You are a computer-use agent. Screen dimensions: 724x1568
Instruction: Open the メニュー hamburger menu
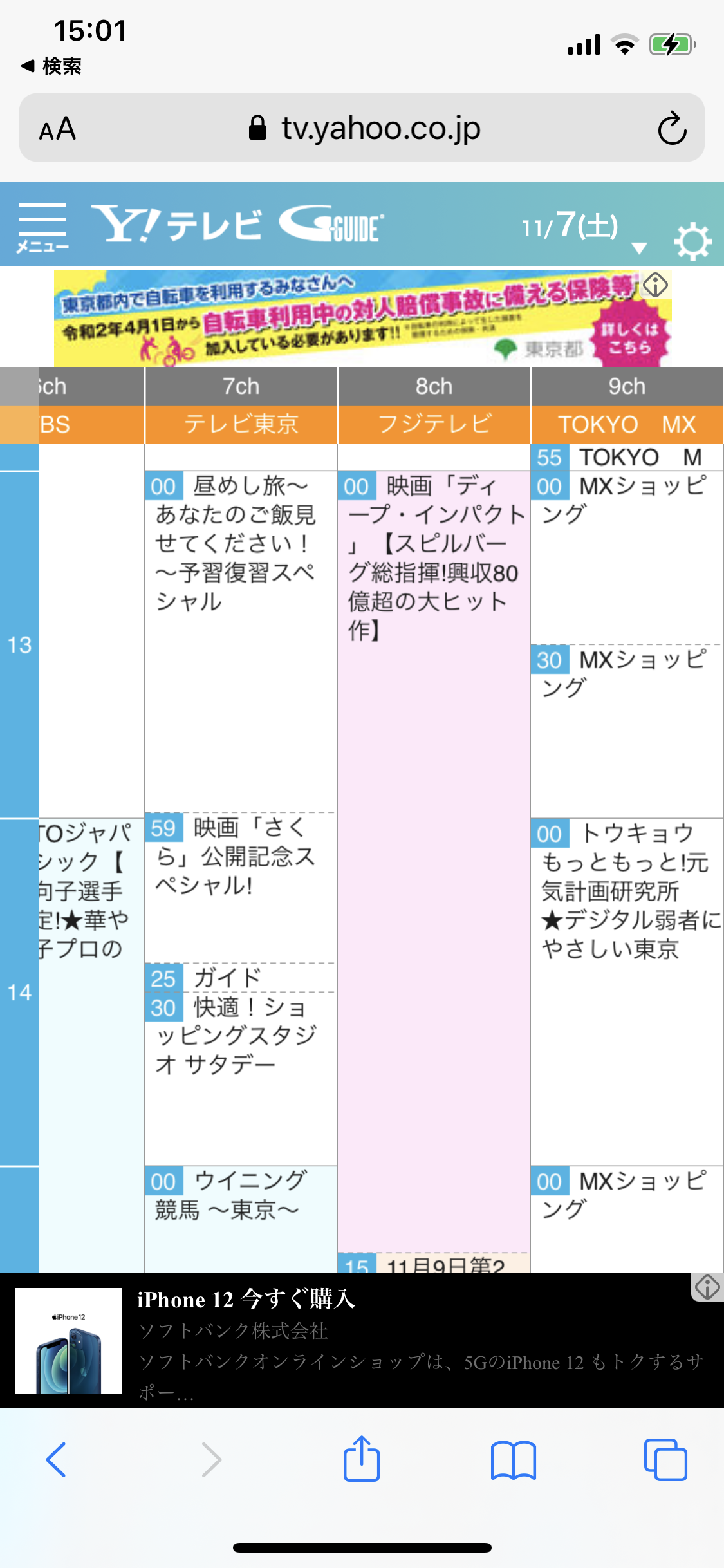pos(42,227)
